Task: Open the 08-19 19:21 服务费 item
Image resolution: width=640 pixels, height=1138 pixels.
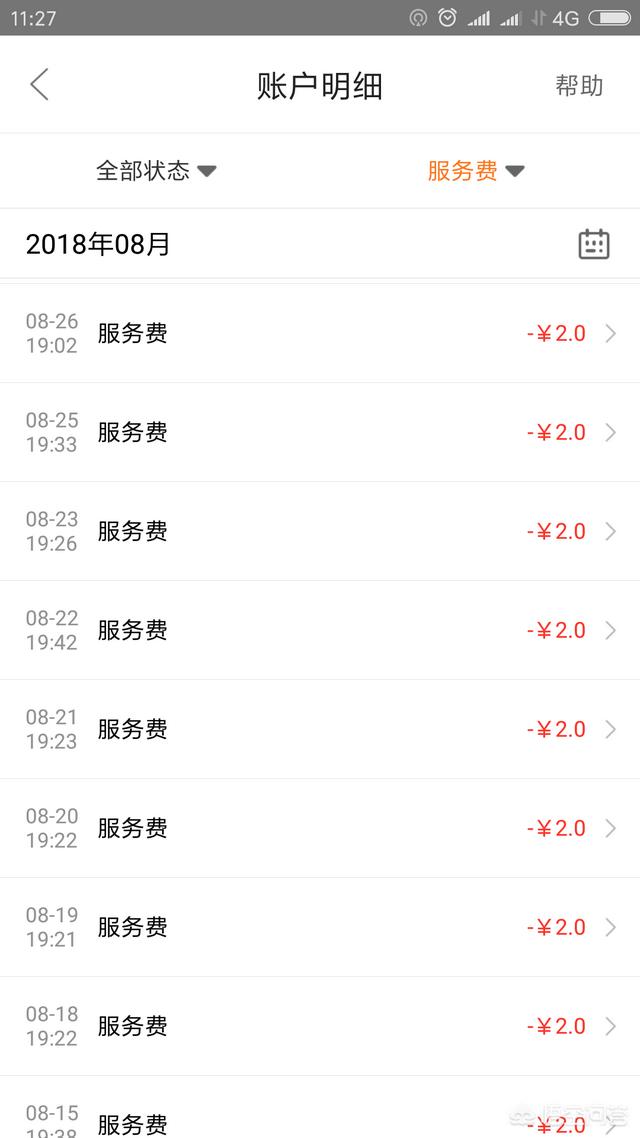Action: (320, 927)
